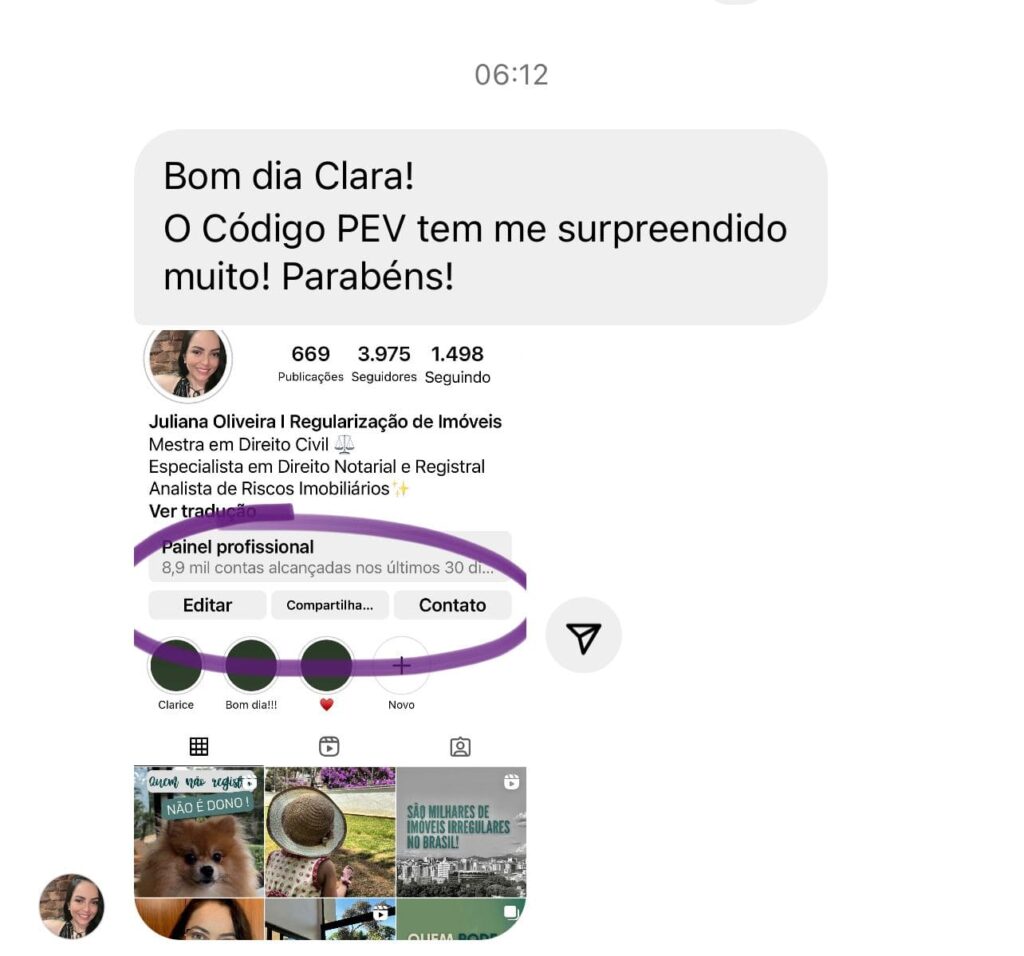1024x956 pixels.
Task: Forward the image with the paper-plane icon
Action: [x=583, y=635]
